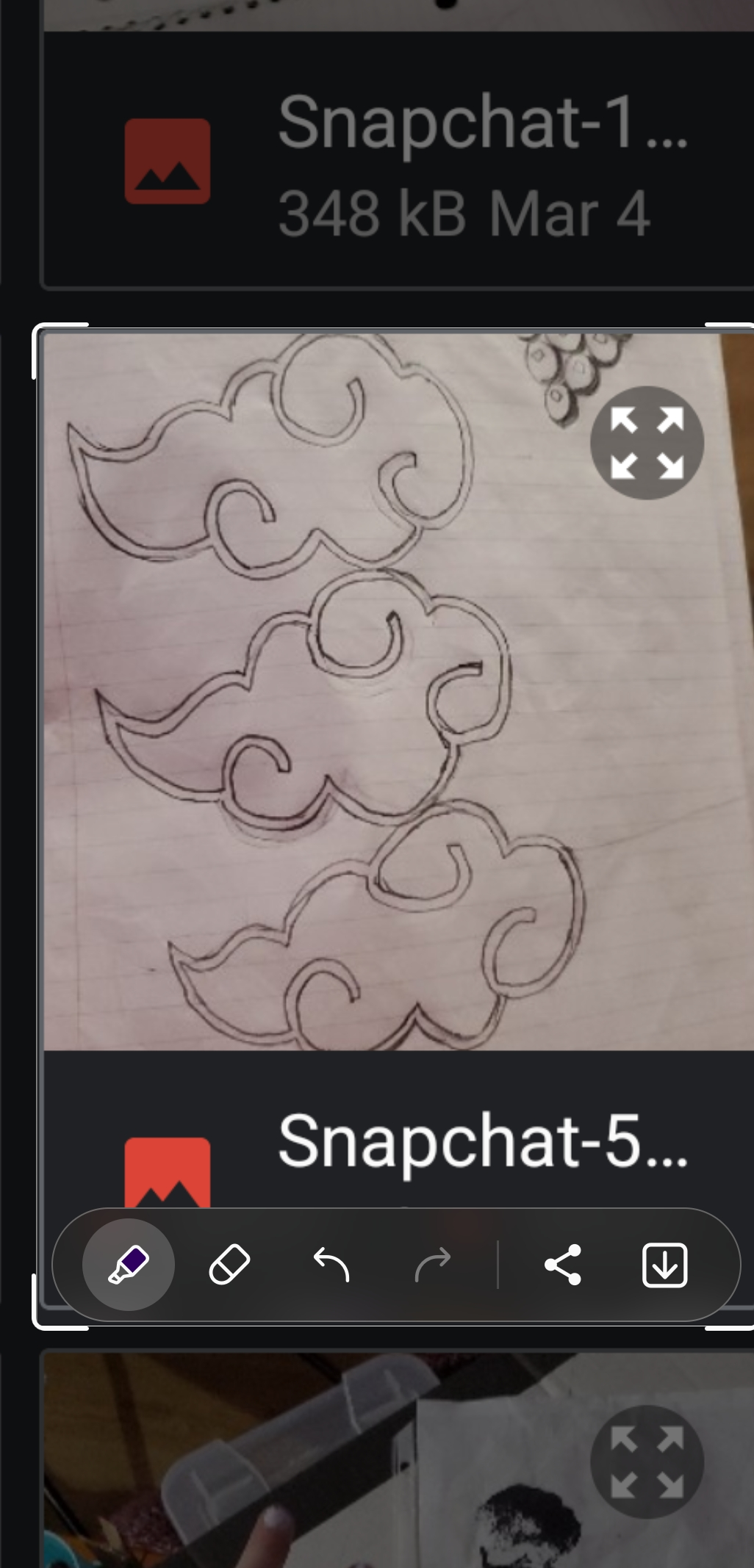
Task: Share the captured selection
Action: 563,1264
